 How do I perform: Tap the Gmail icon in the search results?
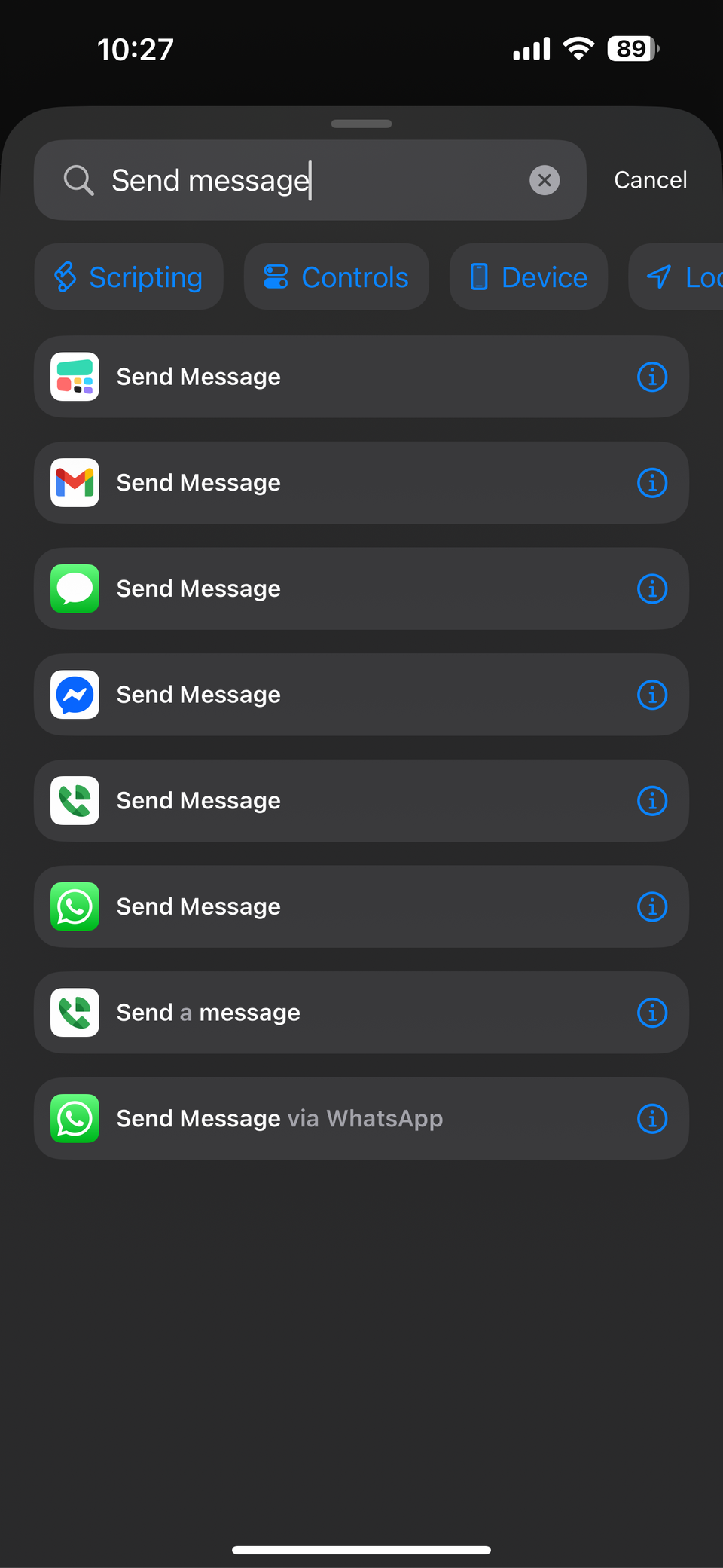[x=75, y=483]
